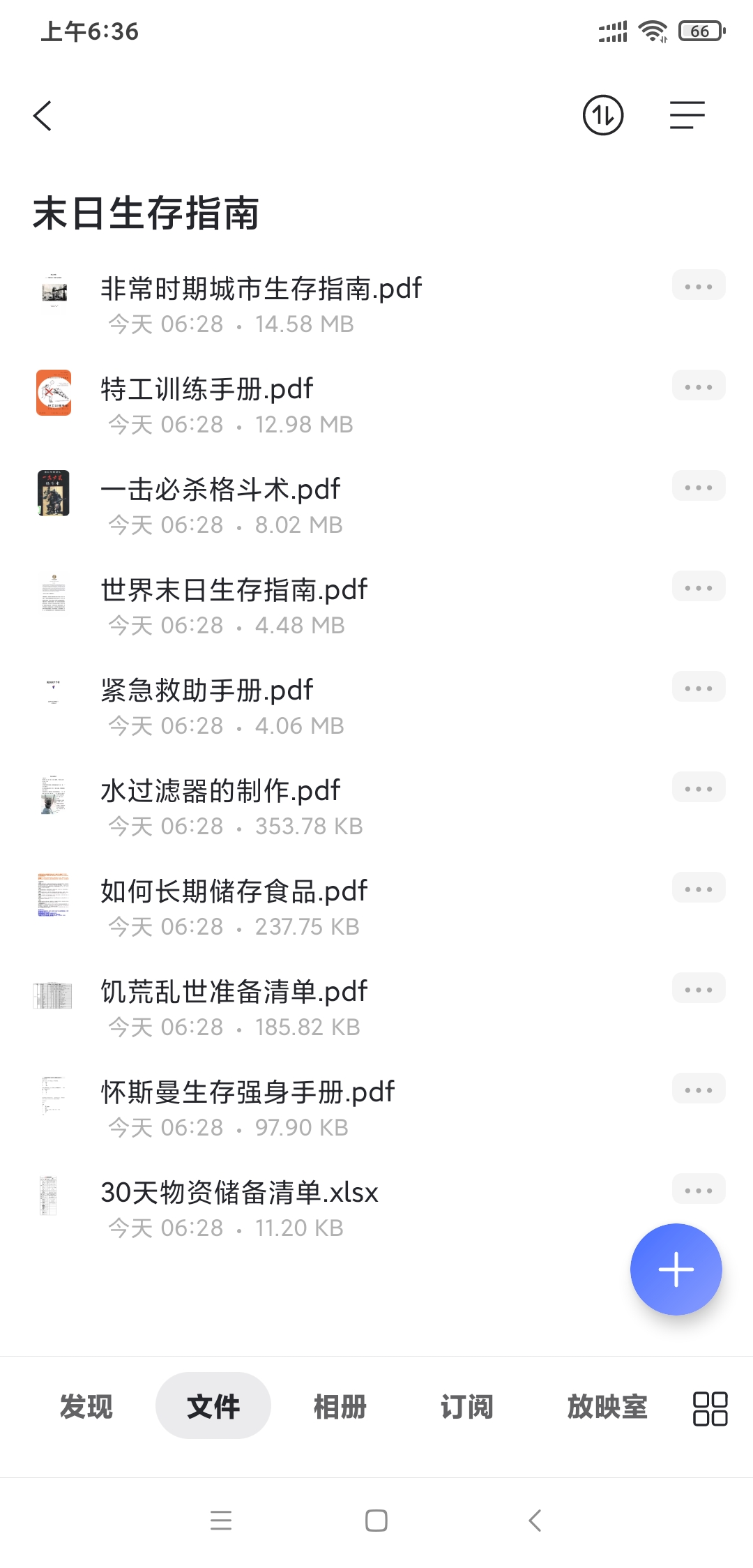Open 非常时期城市生存指南.pdf
Viewport: 753px width, 1568px height.
tap(261, 289)
